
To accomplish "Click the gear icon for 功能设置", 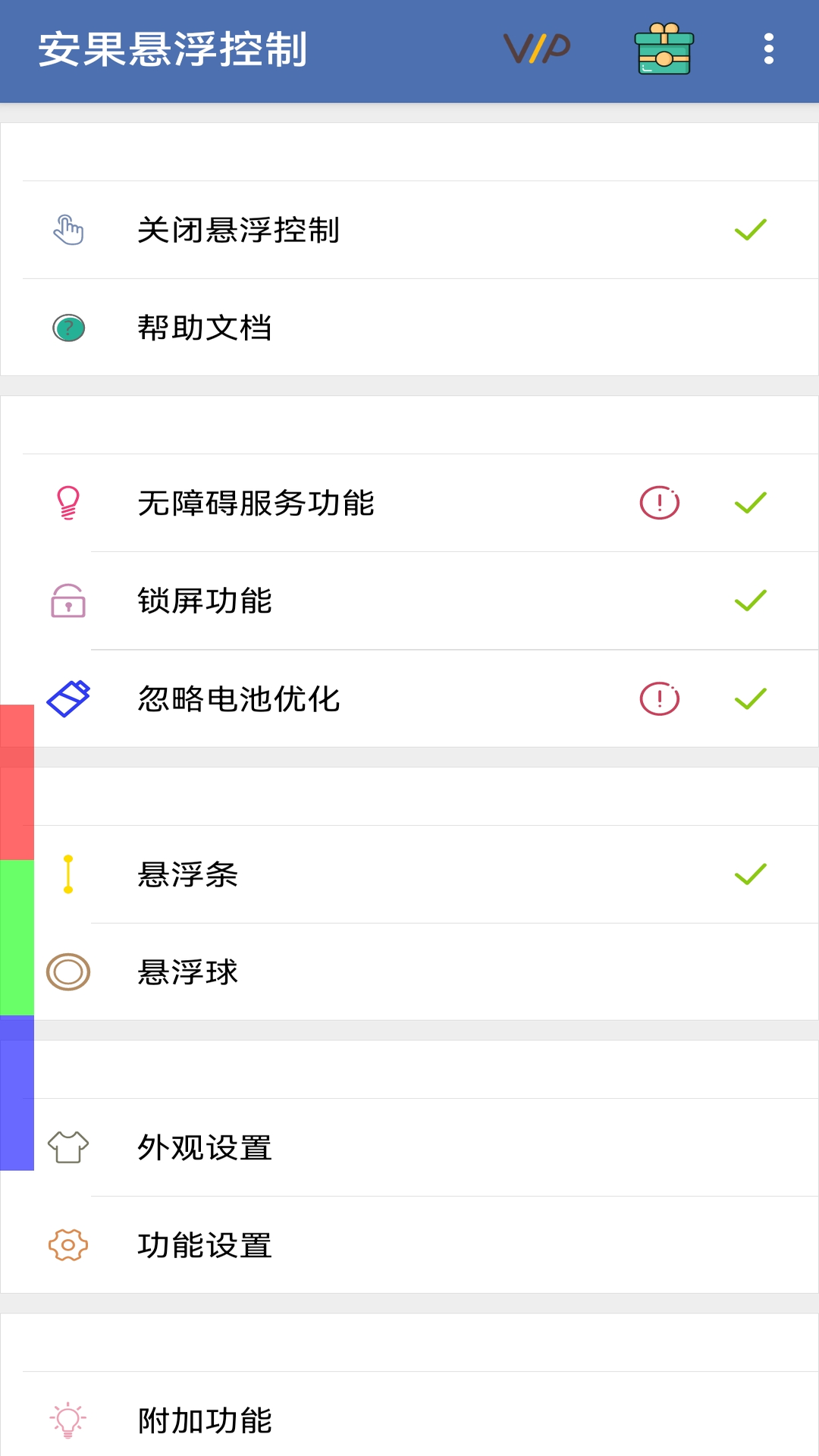I will 67,1243.
